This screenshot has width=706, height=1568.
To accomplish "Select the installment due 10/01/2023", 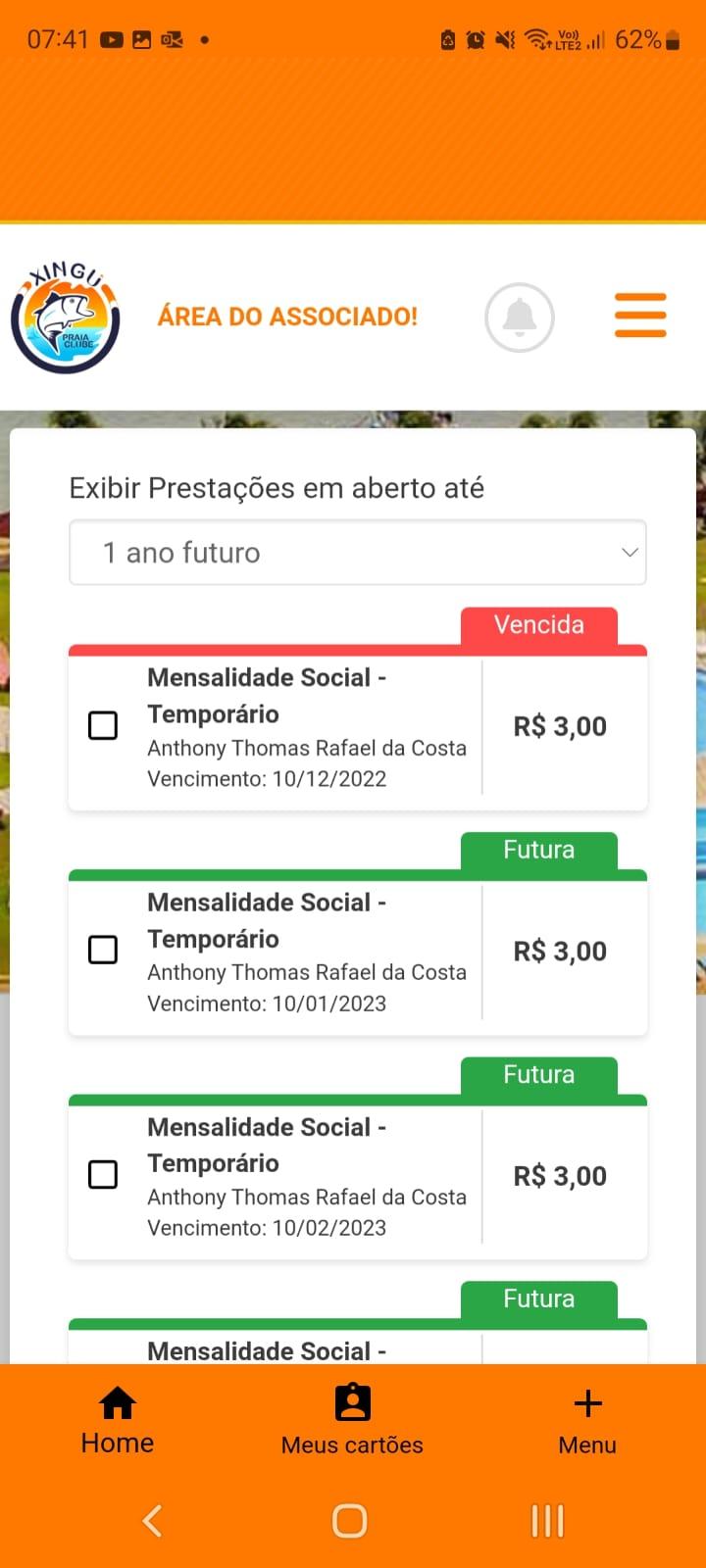I will (x=103, y=950).
